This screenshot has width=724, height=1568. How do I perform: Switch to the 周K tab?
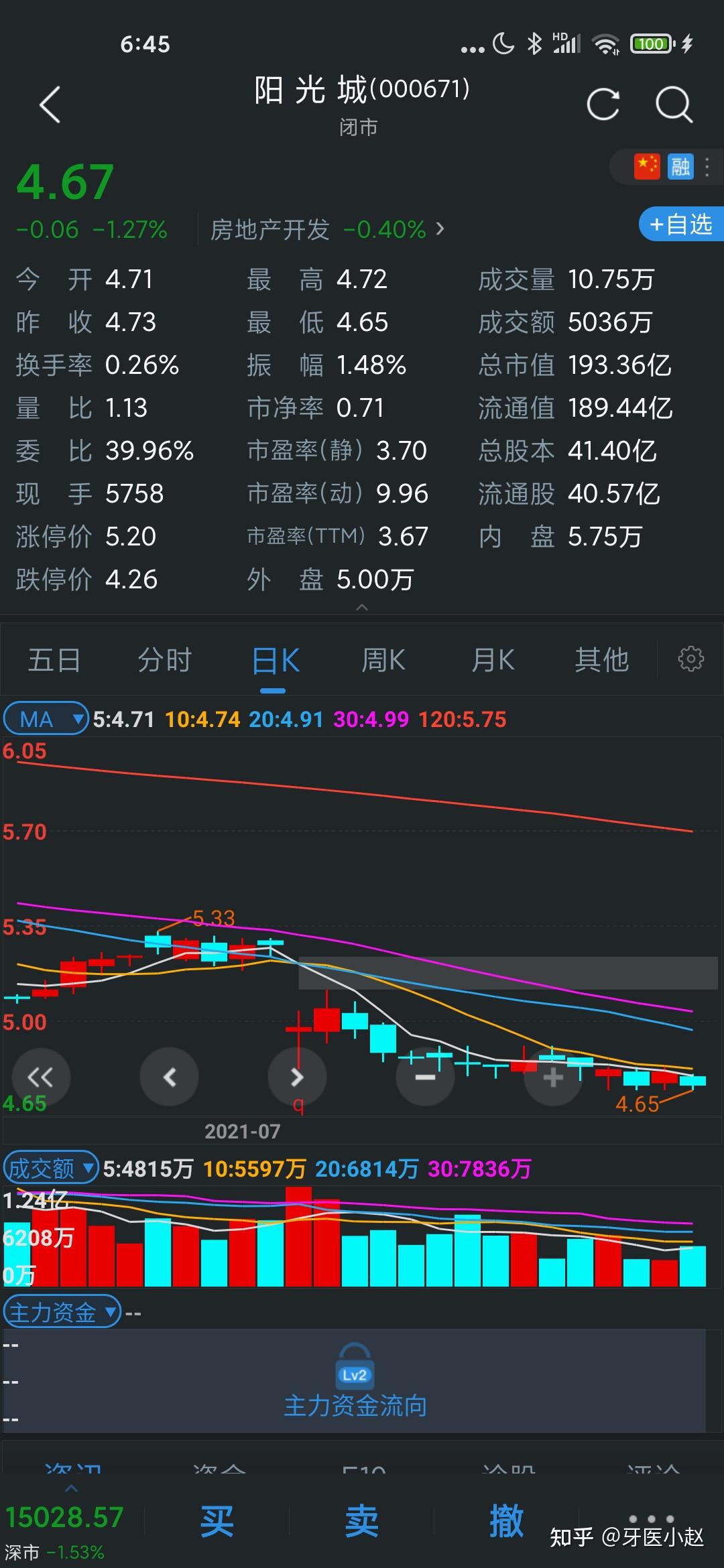[382, 659]
